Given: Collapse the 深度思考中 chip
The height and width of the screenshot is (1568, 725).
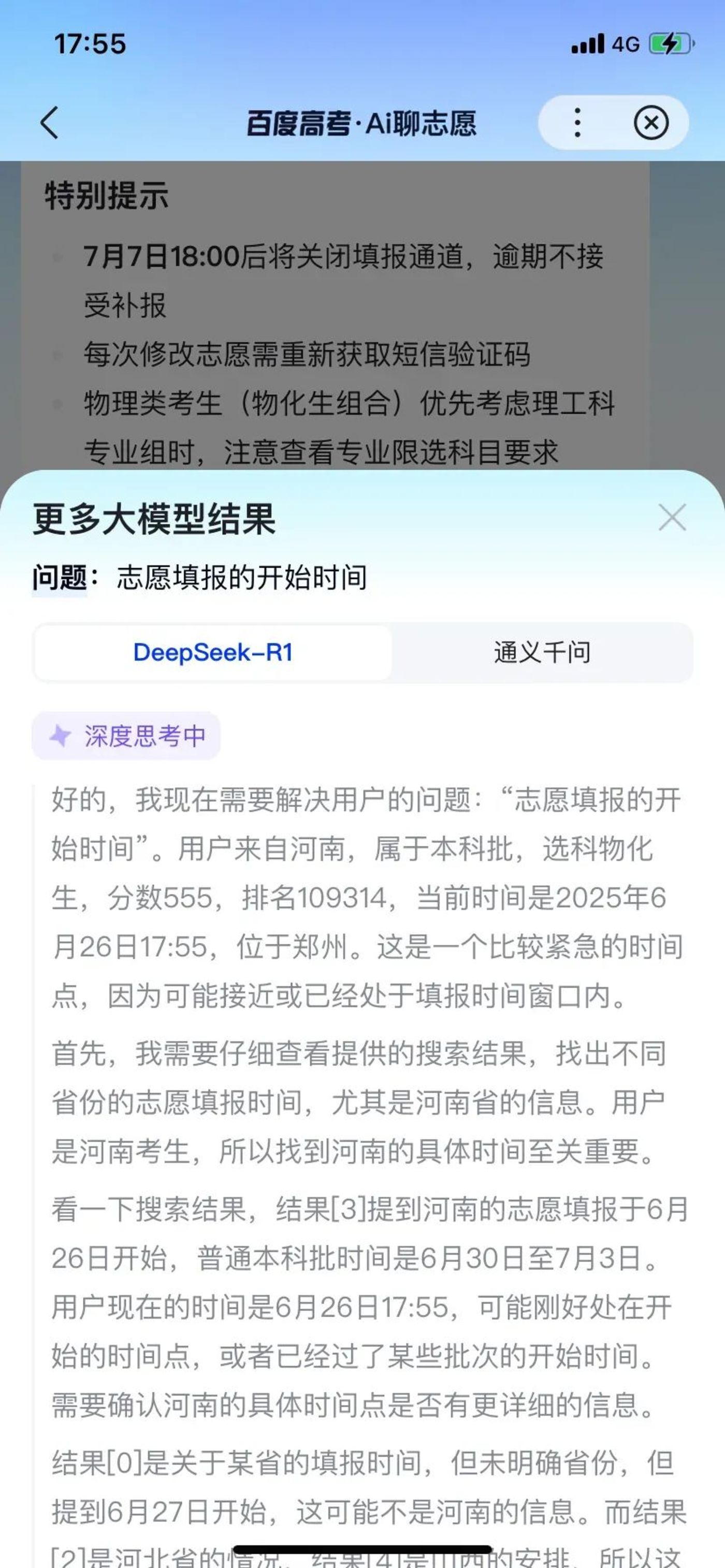Looking at the screenshot, I should 126,736.
